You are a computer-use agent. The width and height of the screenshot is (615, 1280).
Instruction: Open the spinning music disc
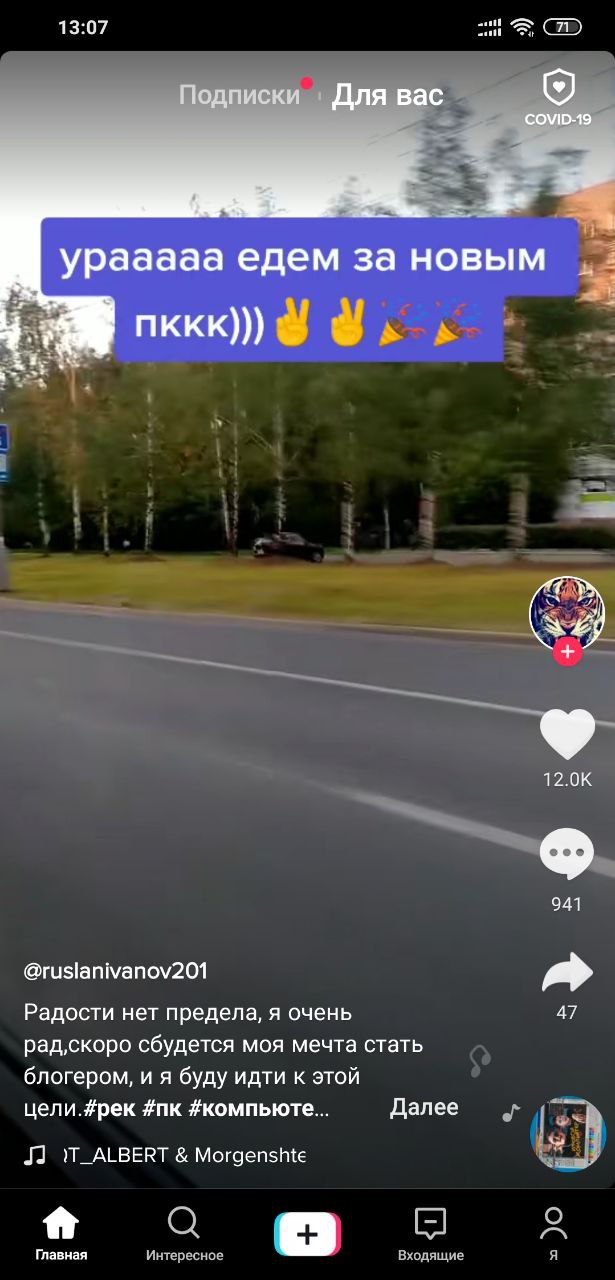coord(567,1134)
